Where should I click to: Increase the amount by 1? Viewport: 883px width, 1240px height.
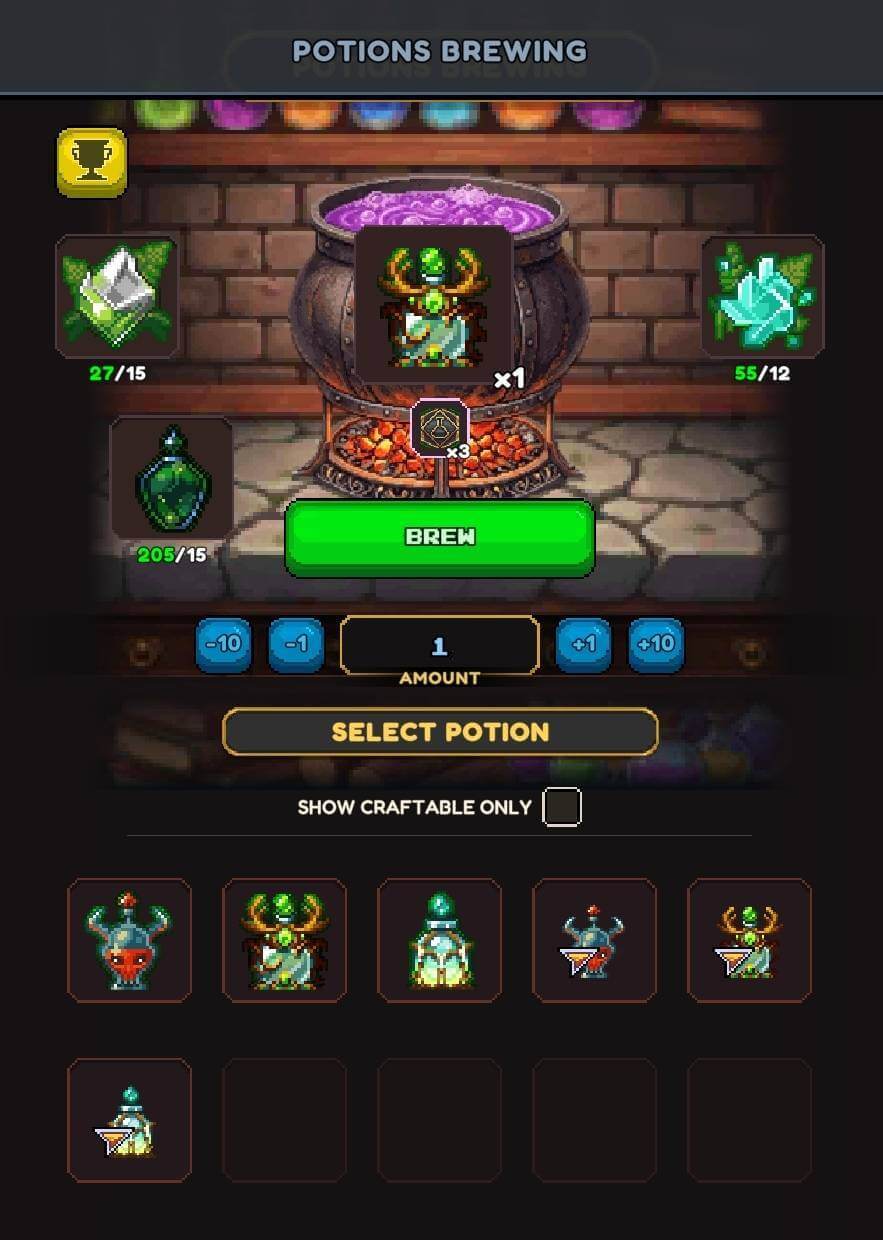[583, 644]
